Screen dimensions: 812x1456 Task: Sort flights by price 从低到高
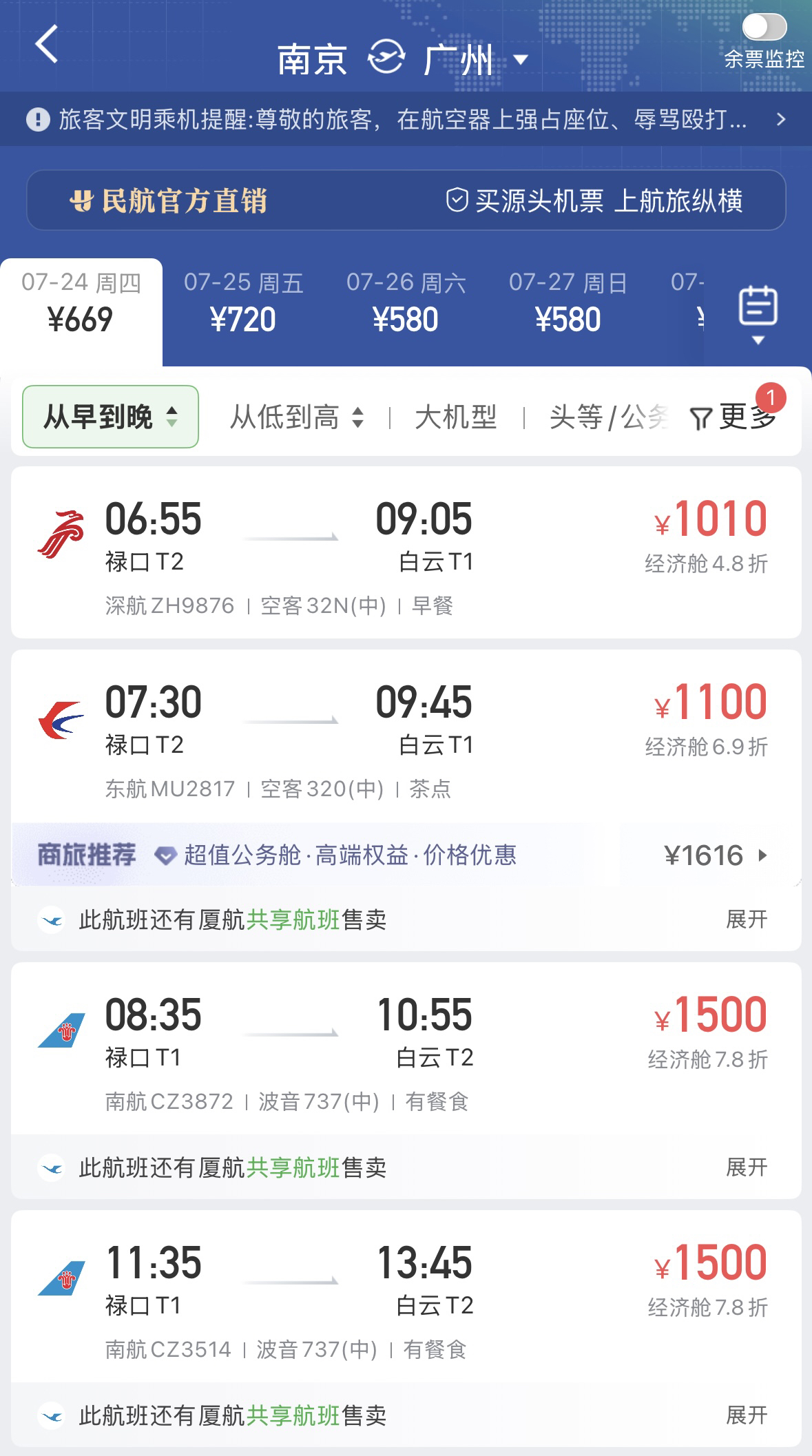click(x=297, y=417)
